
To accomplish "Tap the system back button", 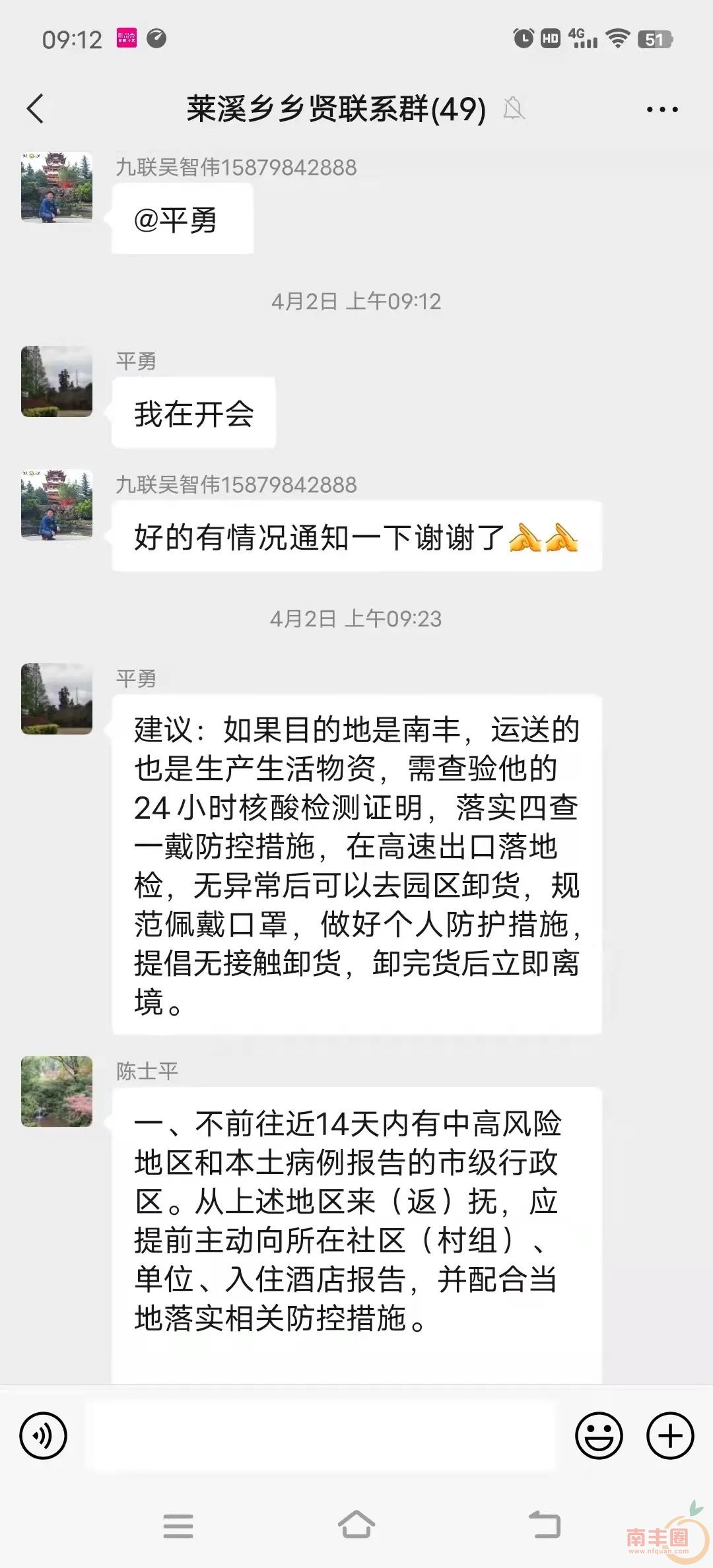I will (545, 1525).
